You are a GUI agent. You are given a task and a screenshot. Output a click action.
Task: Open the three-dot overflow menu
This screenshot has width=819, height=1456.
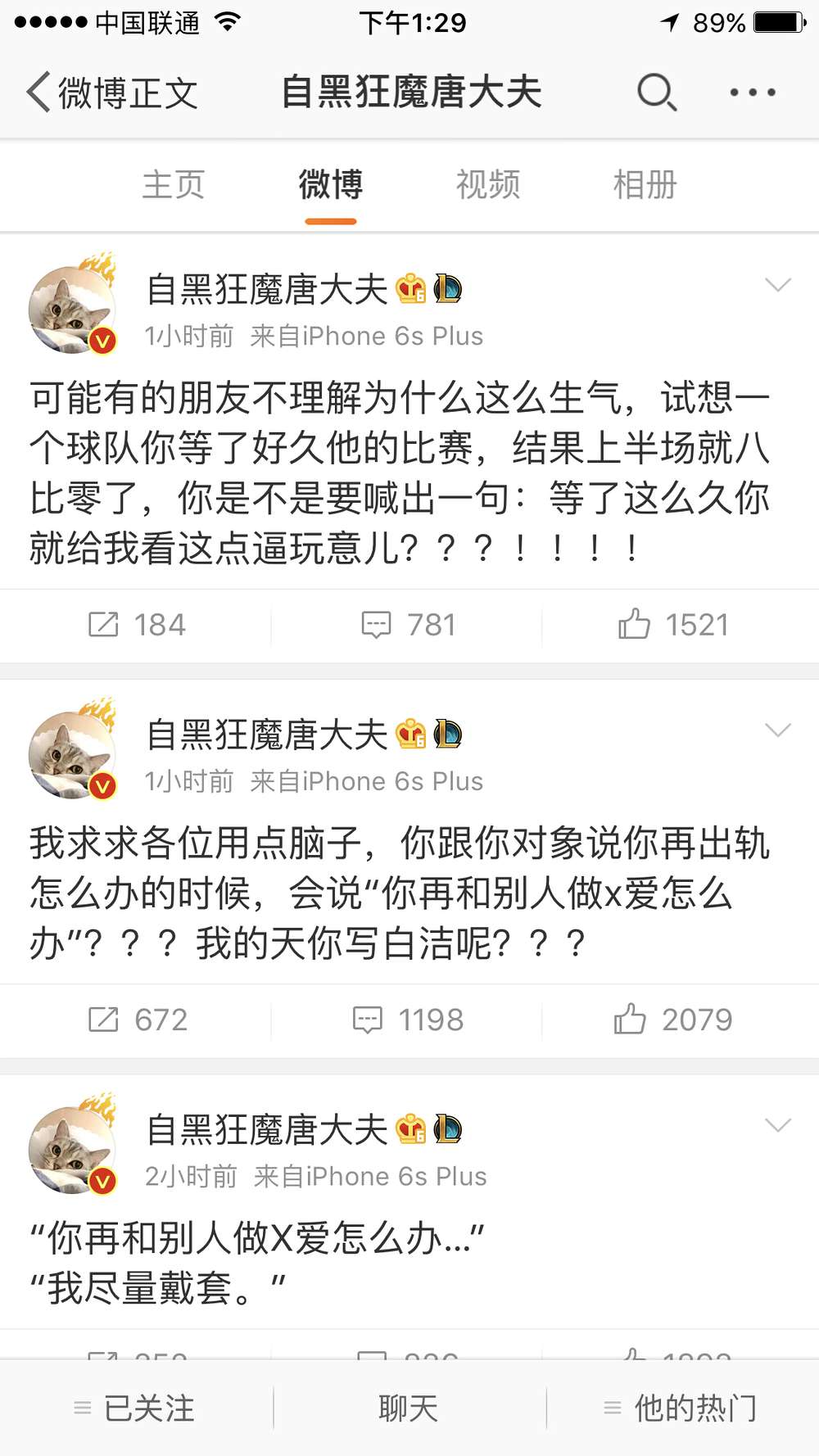(753, 93)
